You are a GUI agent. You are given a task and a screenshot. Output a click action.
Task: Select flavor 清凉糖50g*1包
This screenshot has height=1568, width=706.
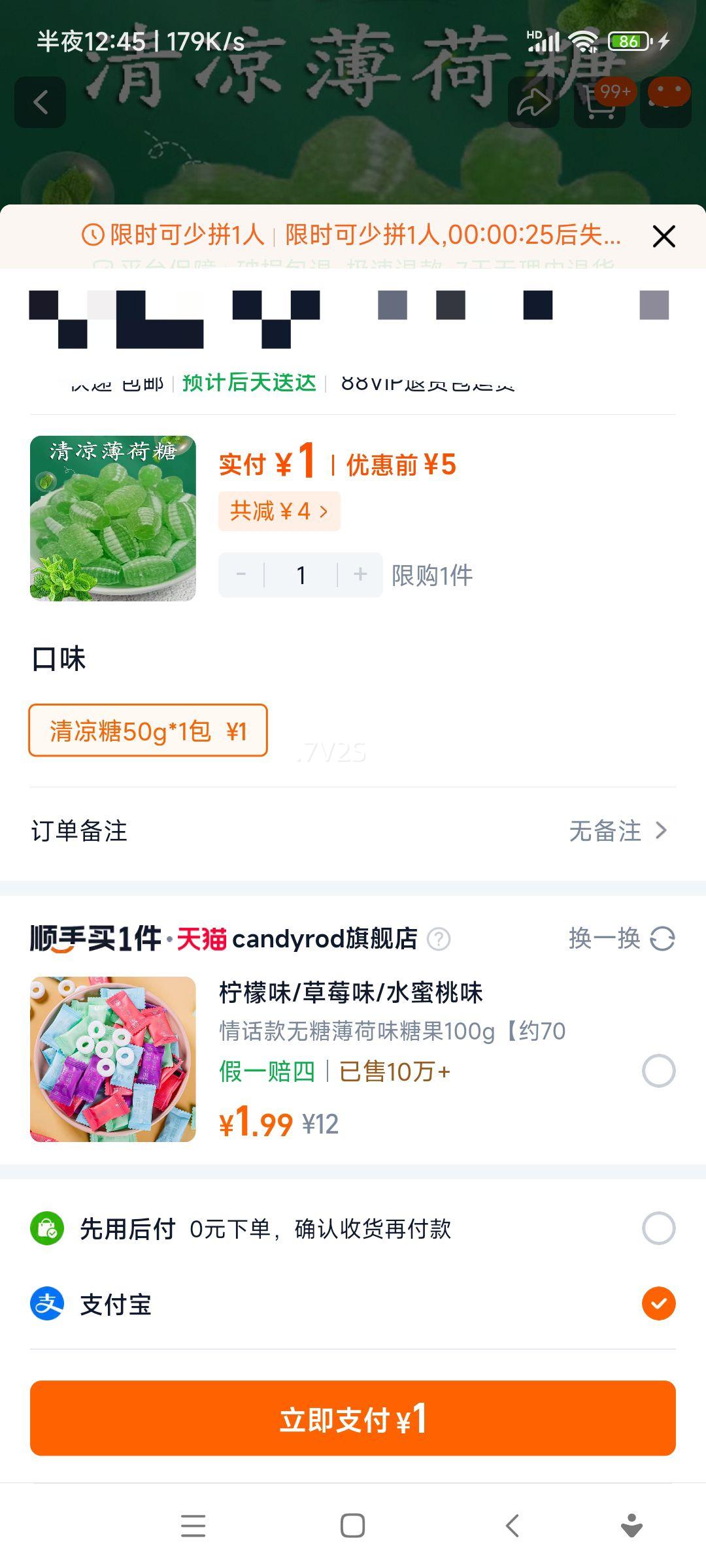(148, 730)
